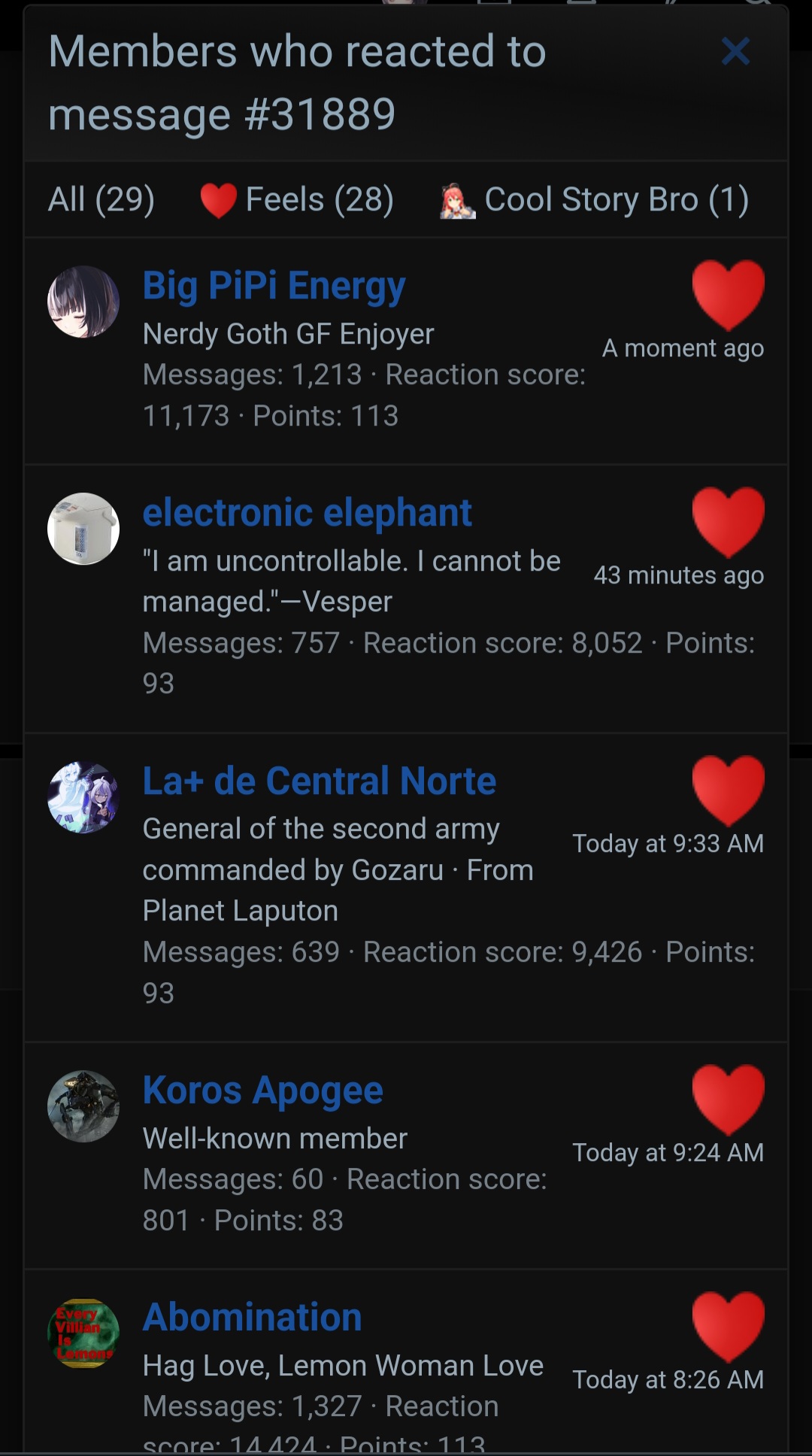Viewport: 812px width, 1456px height.
Task: Tap Abomination's avatar image
Action: tap(83, 1333)
